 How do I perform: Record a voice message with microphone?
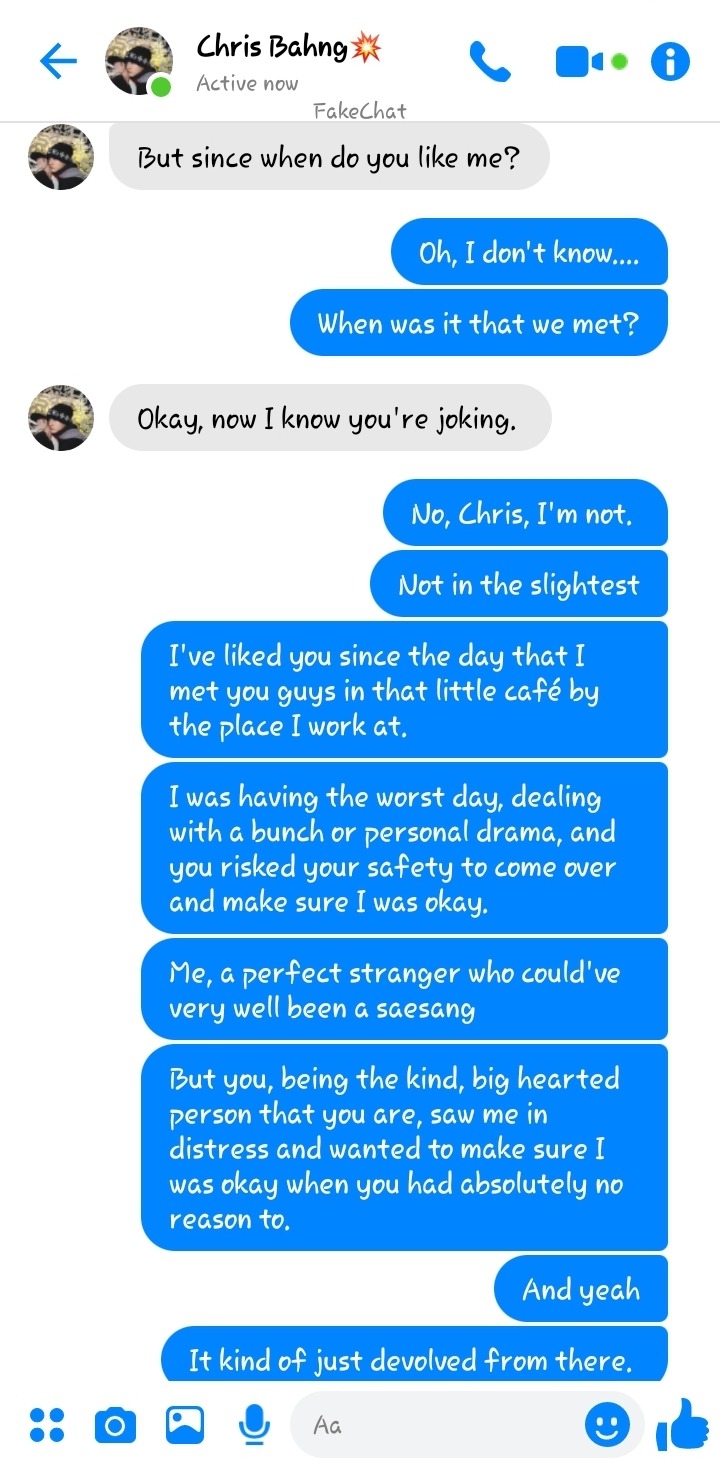pyautogui.click(x=255, y=1424)
